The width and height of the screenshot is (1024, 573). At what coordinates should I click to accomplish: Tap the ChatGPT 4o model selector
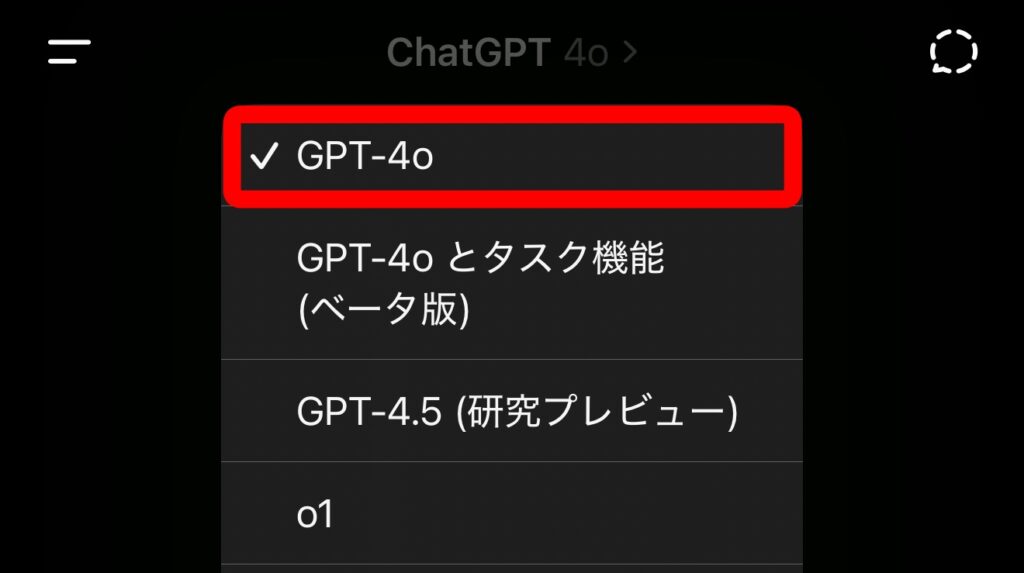511,53
